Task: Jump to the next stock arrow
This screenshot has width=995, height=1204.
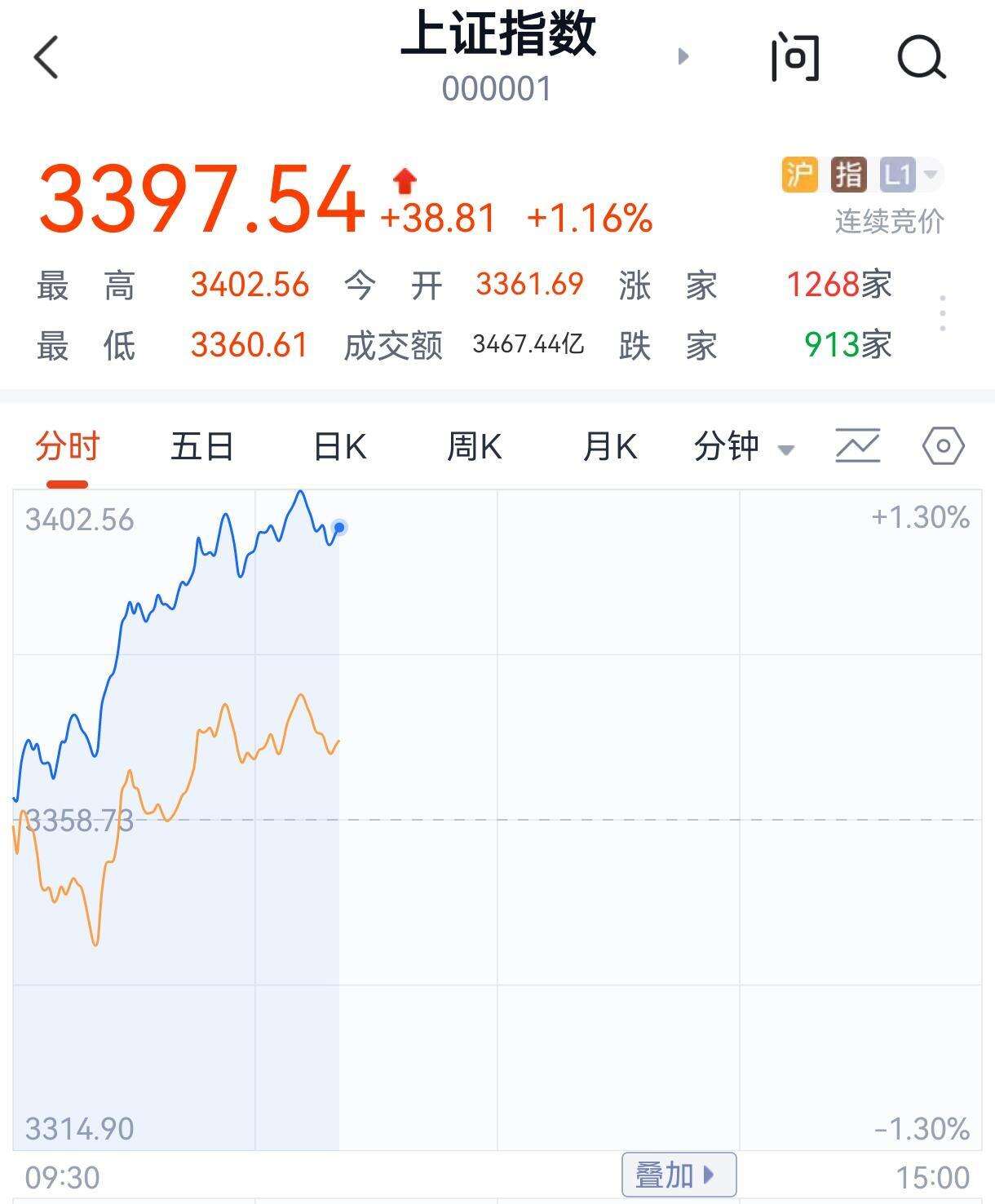Action: pyautogui.click(x=683, y=56)
